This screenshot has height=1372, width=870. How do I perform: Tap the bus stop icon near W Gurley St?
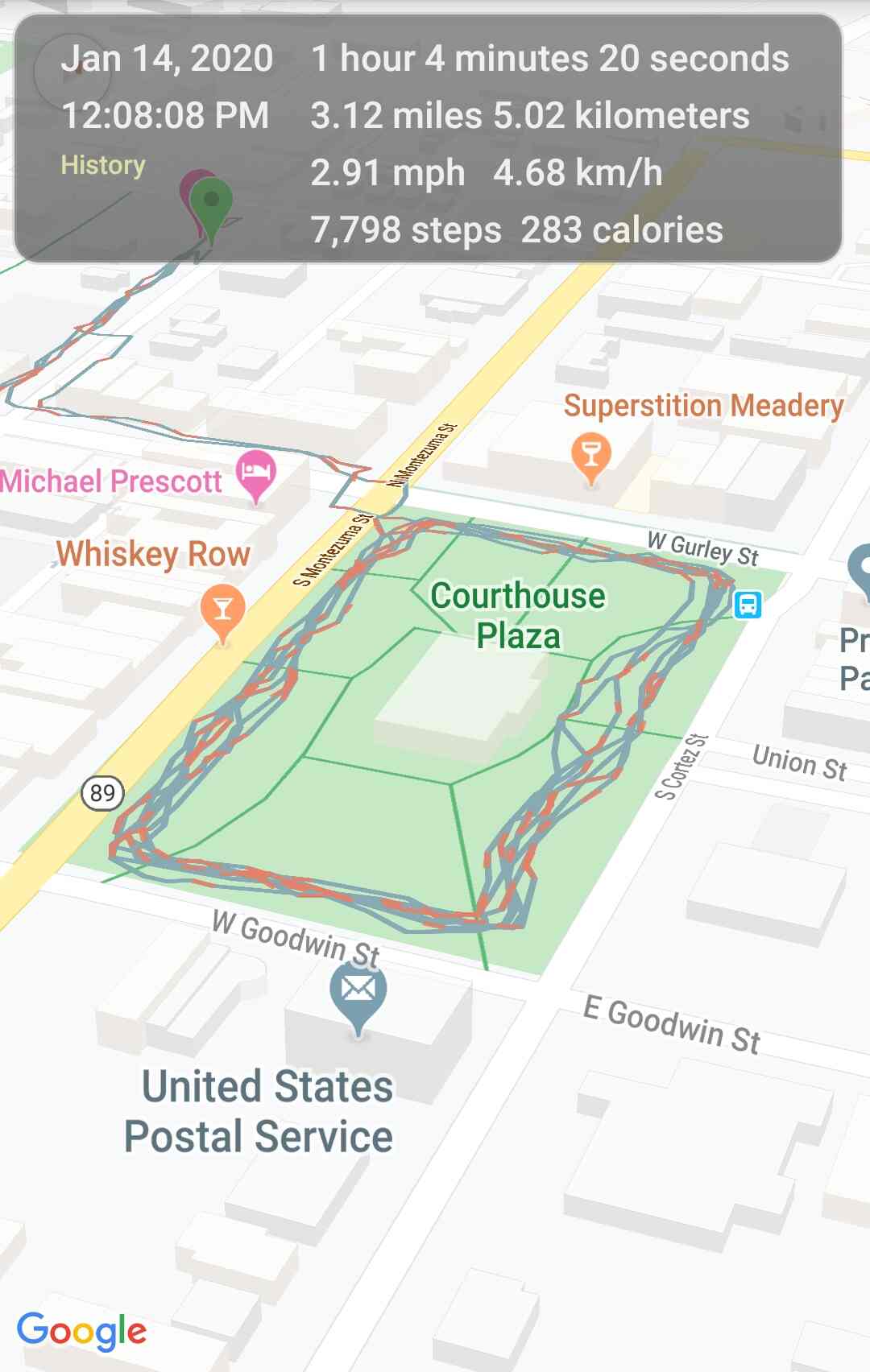(x=749, y=604)
